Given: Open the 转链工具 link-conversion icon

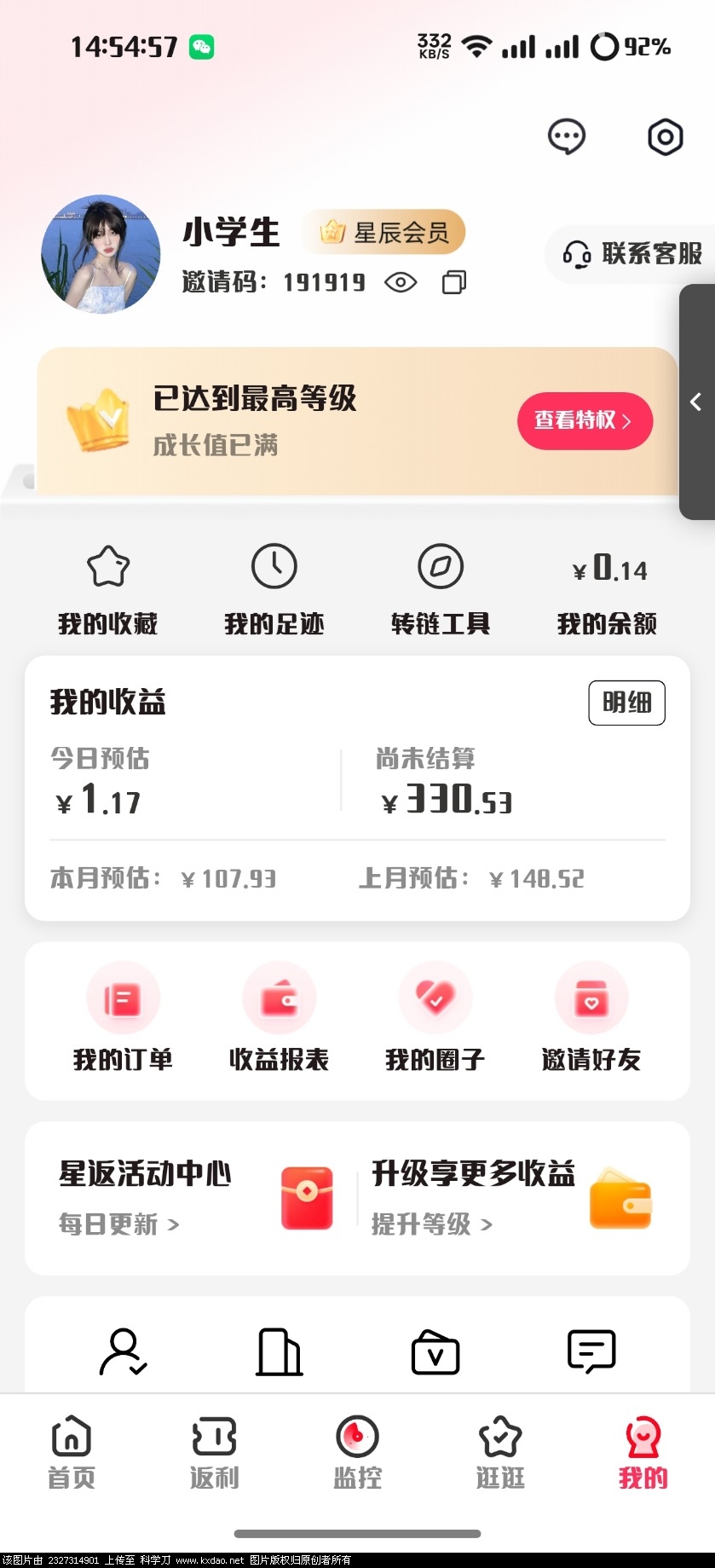Looking at the screenshot, I should tap(441, 565).
